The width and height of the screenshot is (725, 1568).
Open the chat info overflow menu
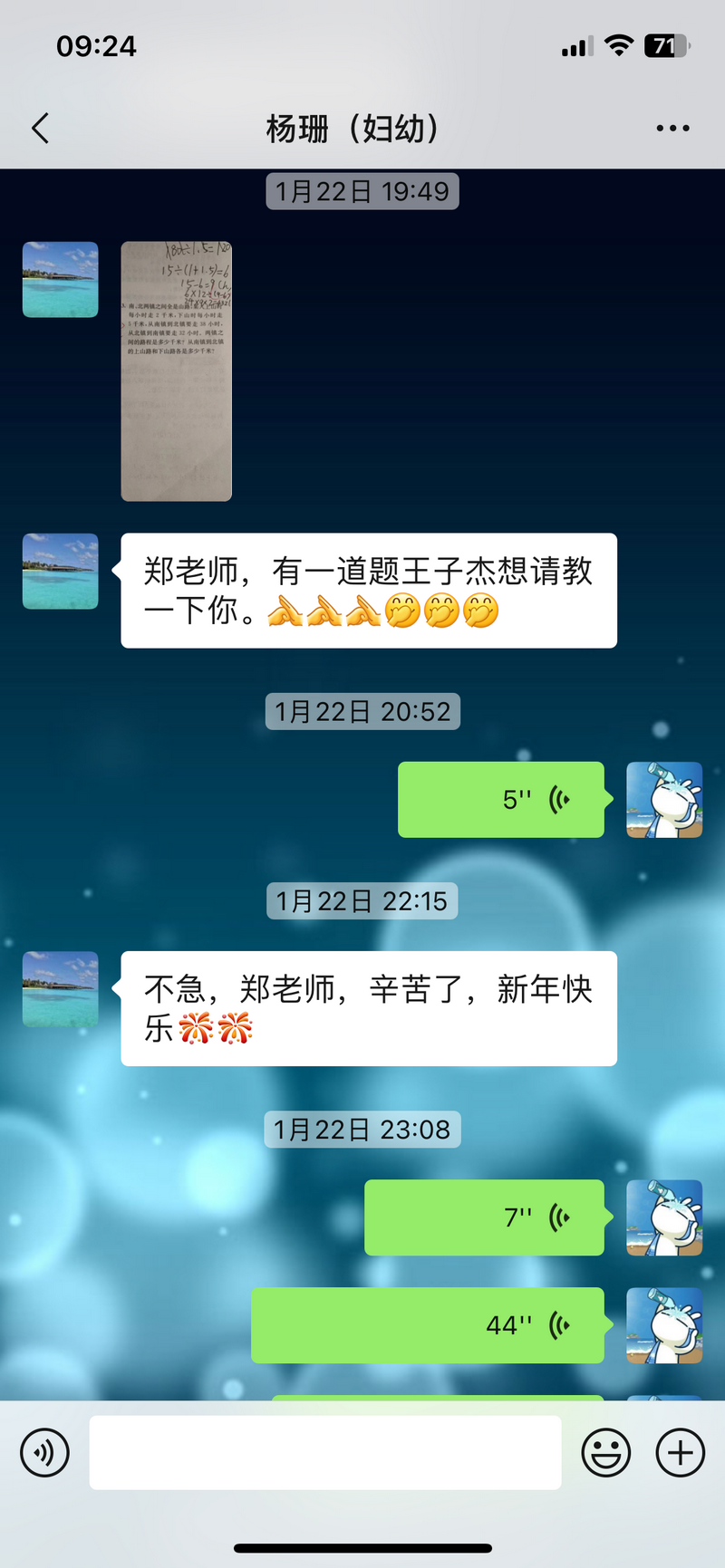tap(672, 129)
